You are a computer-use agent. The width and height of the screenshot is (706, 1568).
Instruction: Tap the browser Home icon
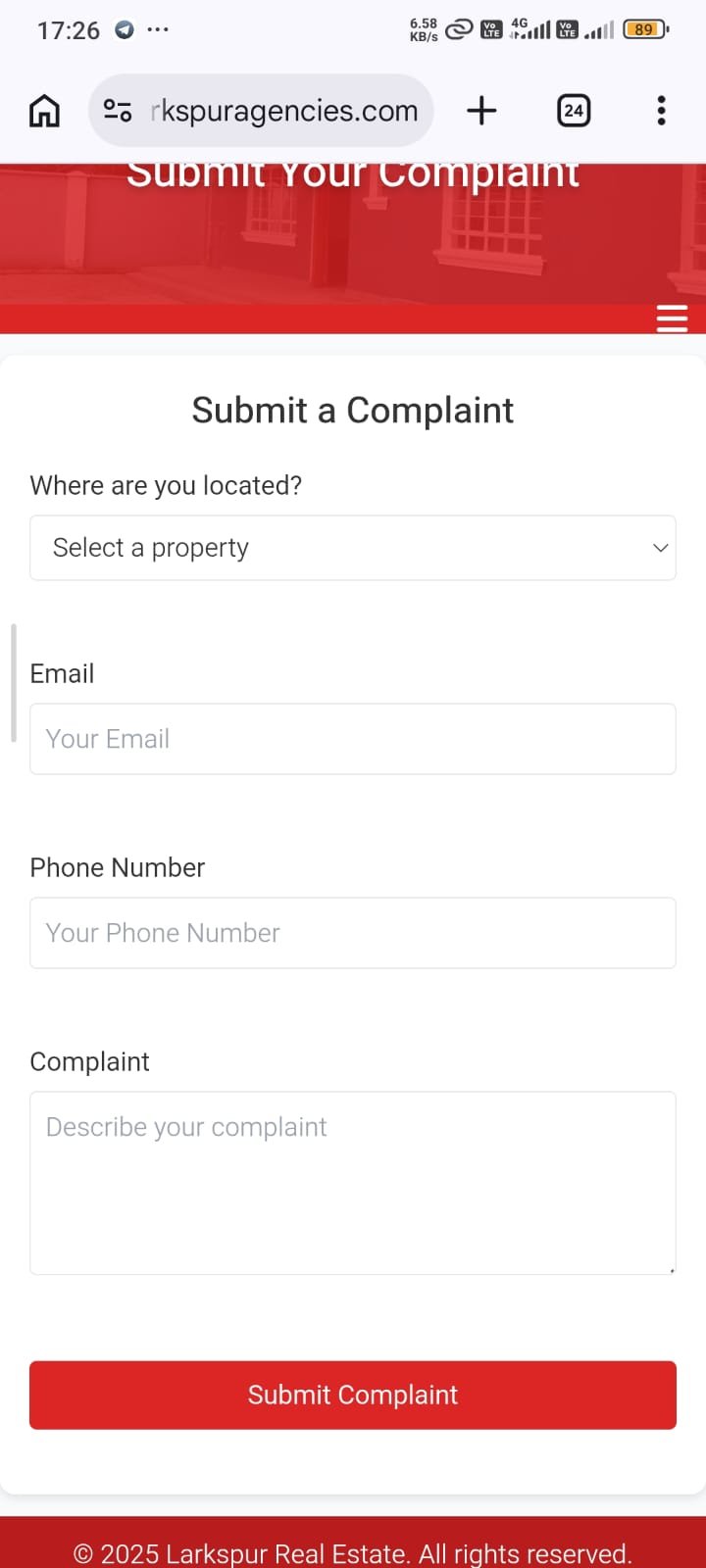tap(44, 111)
